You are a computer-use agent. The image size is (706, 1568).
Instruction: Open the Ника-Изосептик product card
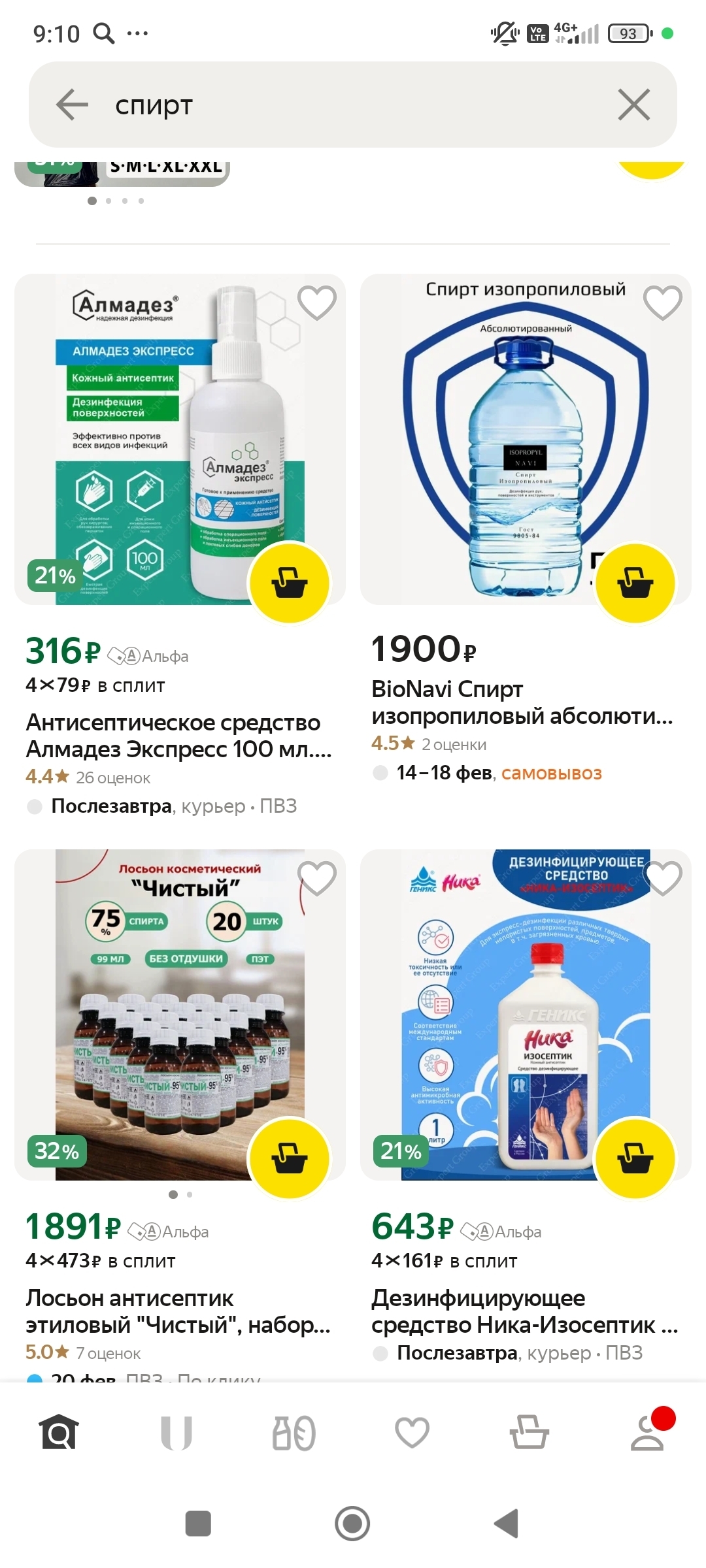524,1311
